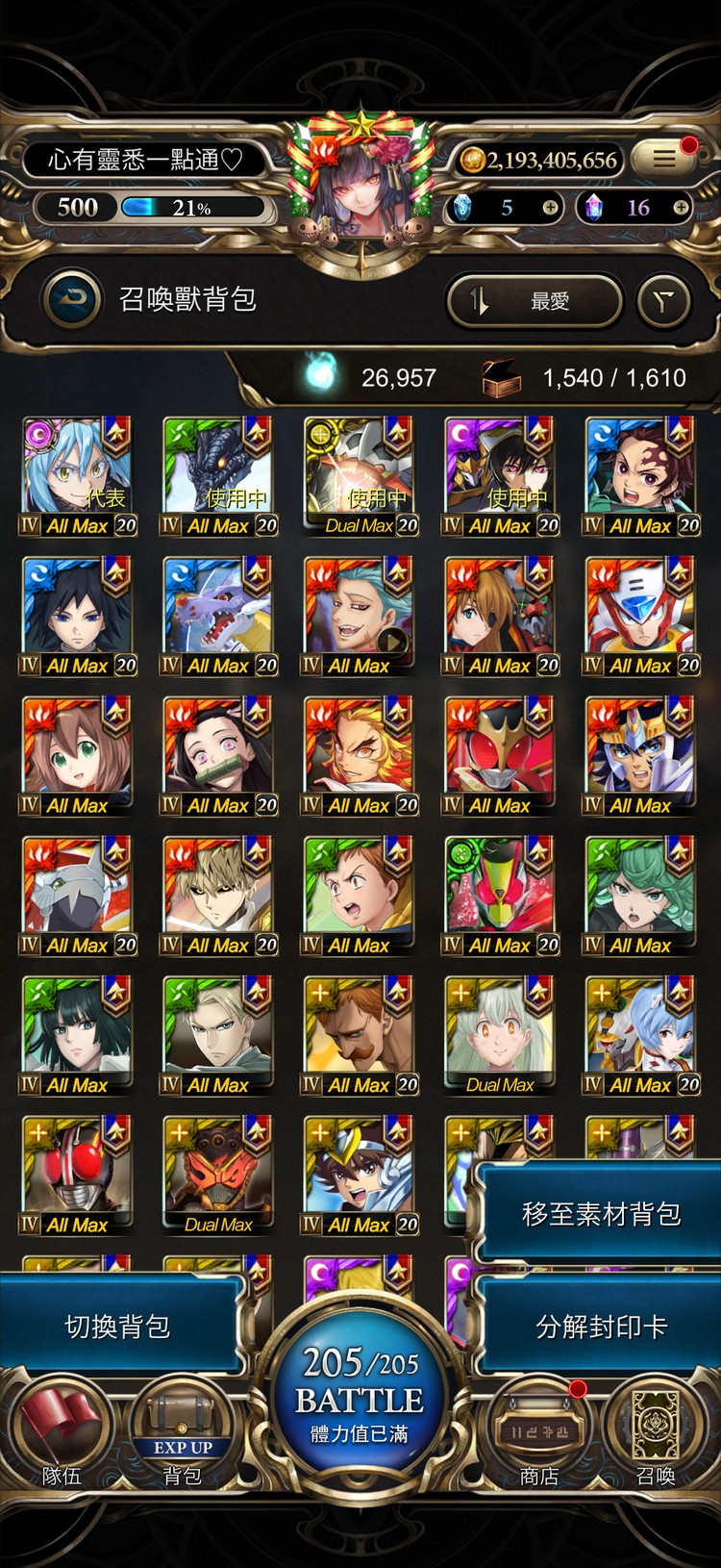This screenshot has width=721, height=1568.
Task: Tap 切換背包 button
Action: pos(117,1327)
